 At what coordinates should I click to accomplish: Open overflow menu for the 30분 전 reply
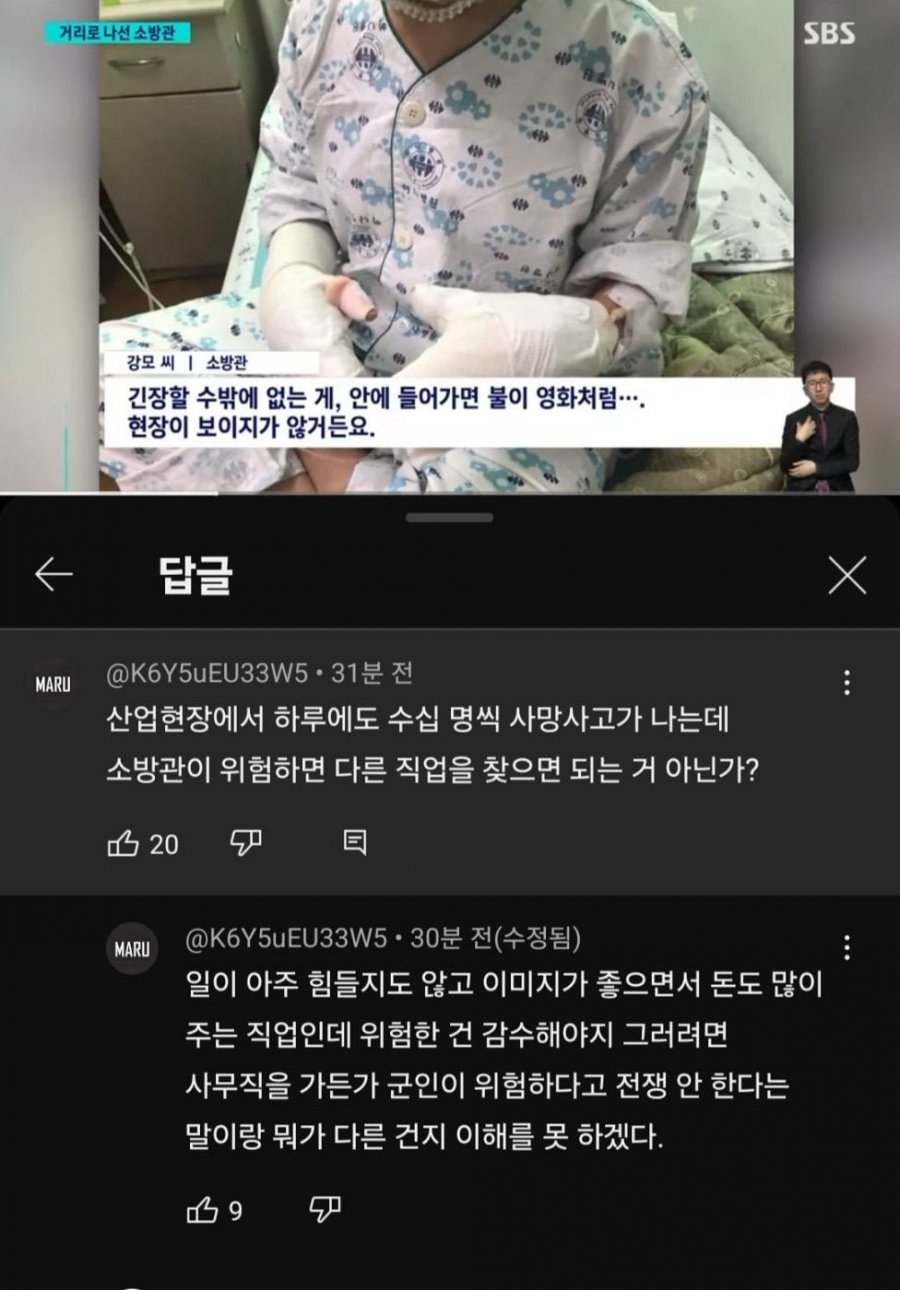(847, 947)
